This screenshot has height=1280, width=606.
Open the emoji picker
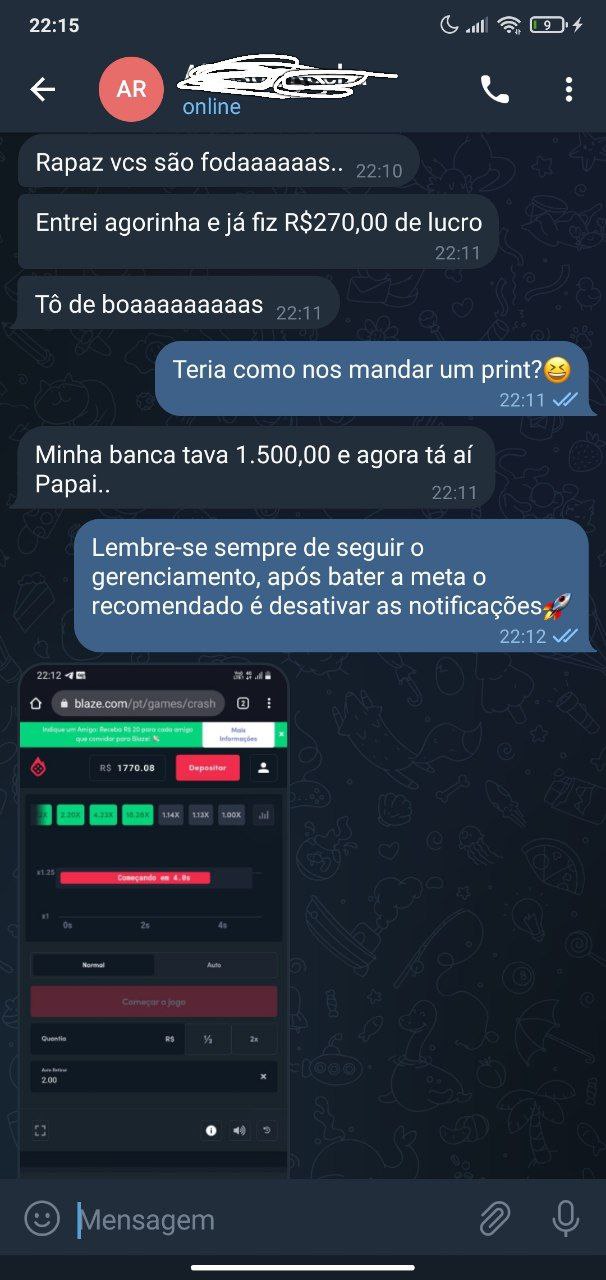coord(42,1218)
